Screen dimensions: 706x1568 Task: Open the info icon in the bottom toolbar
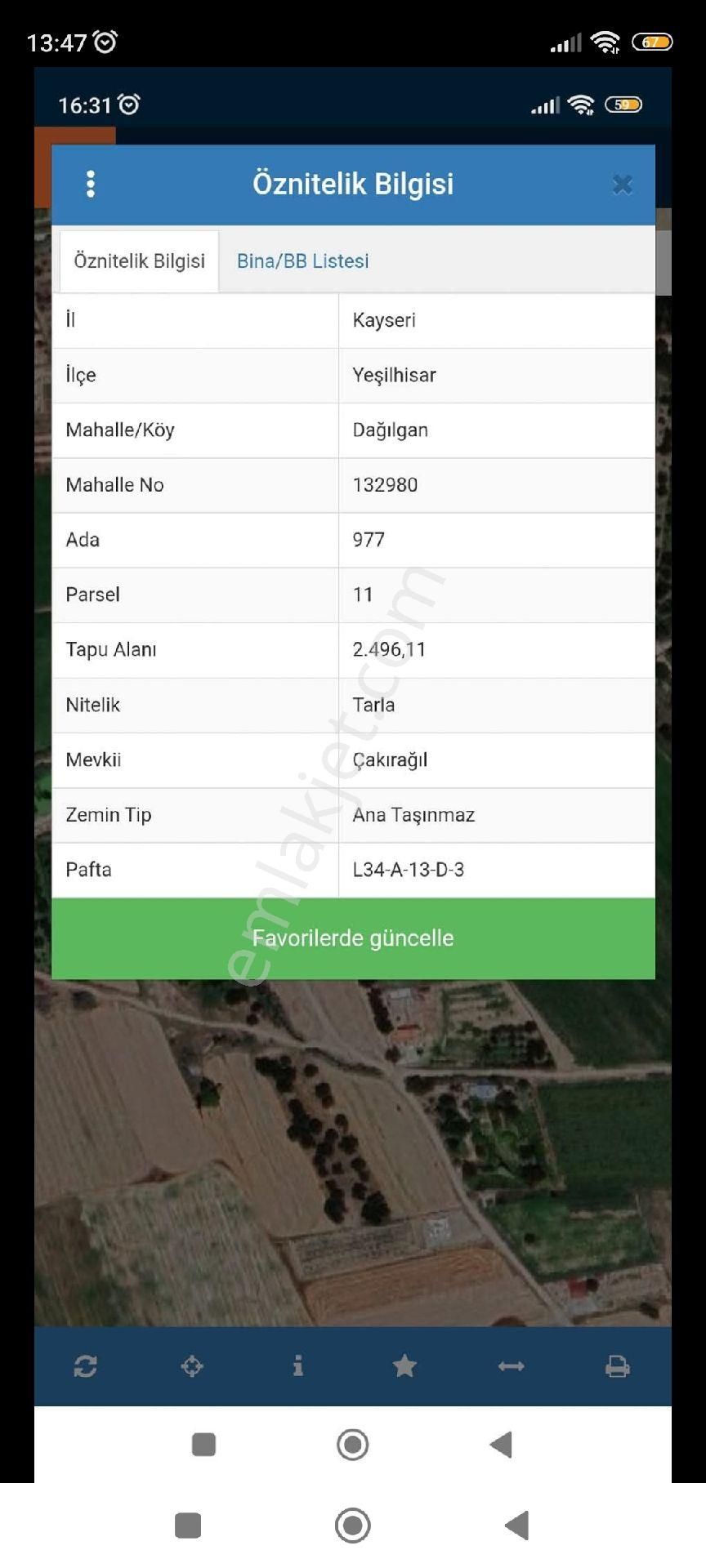coord(298,1365)
